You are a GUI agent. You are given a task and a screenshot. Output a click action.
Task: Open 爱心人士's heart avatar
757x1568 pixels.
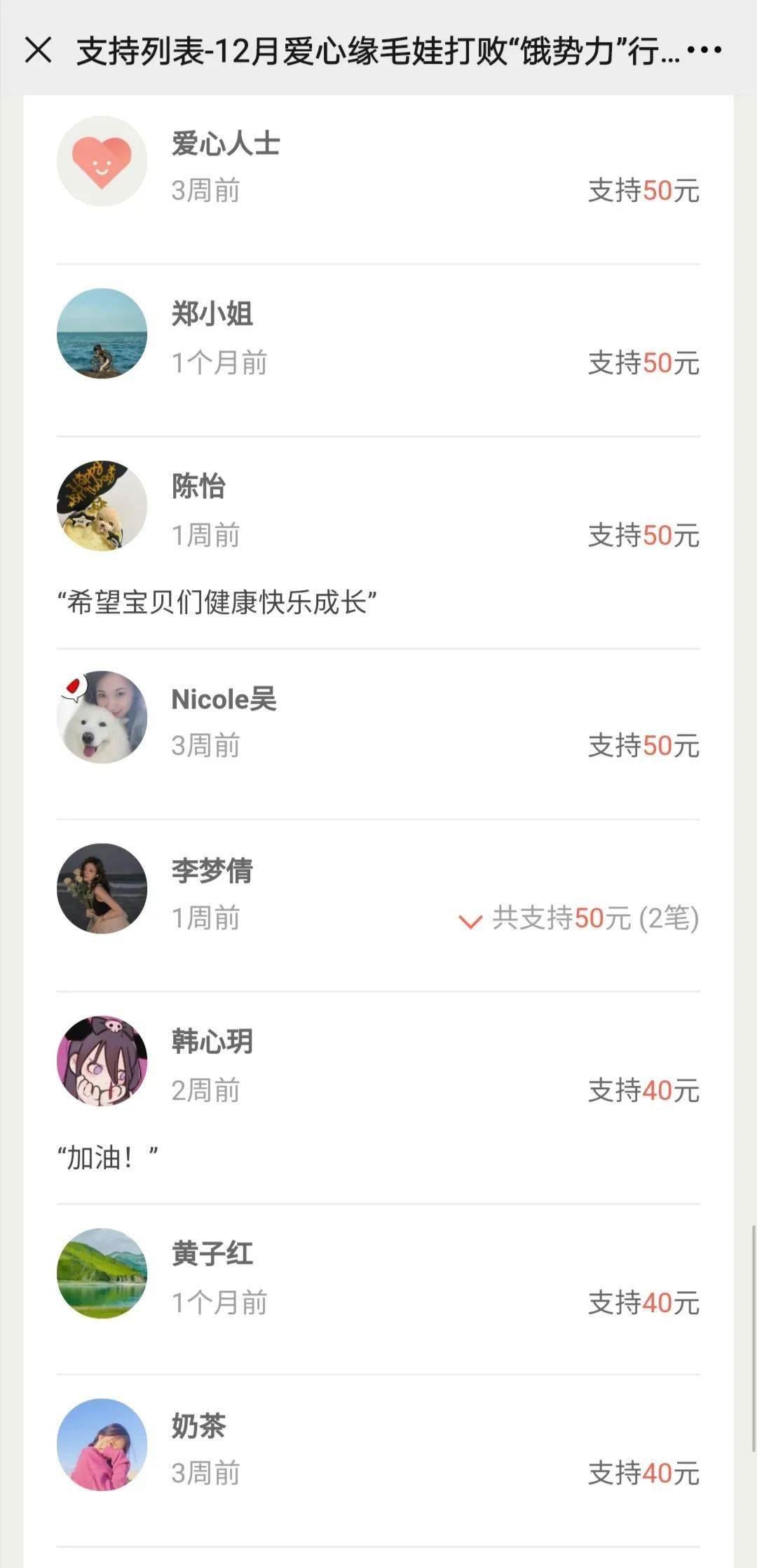102,161
